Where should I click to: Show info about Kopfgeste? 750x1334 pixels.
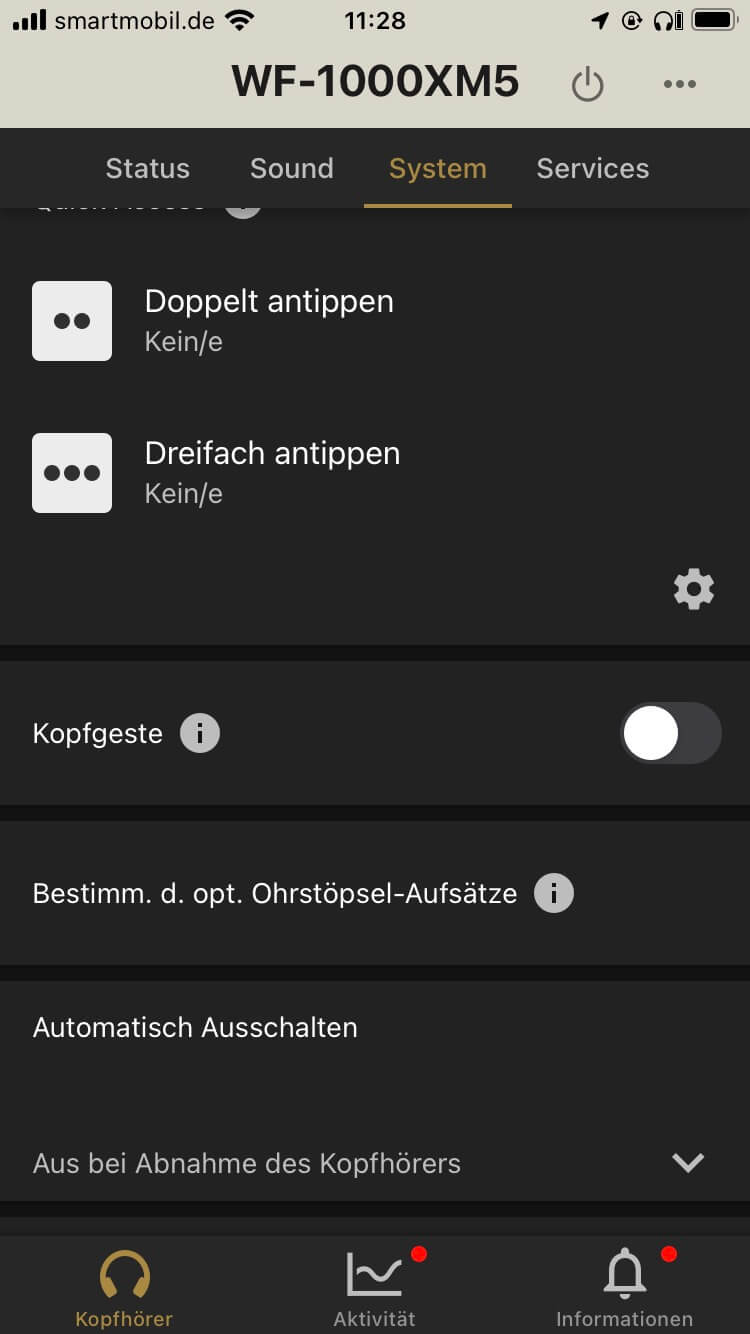(200, 733)
